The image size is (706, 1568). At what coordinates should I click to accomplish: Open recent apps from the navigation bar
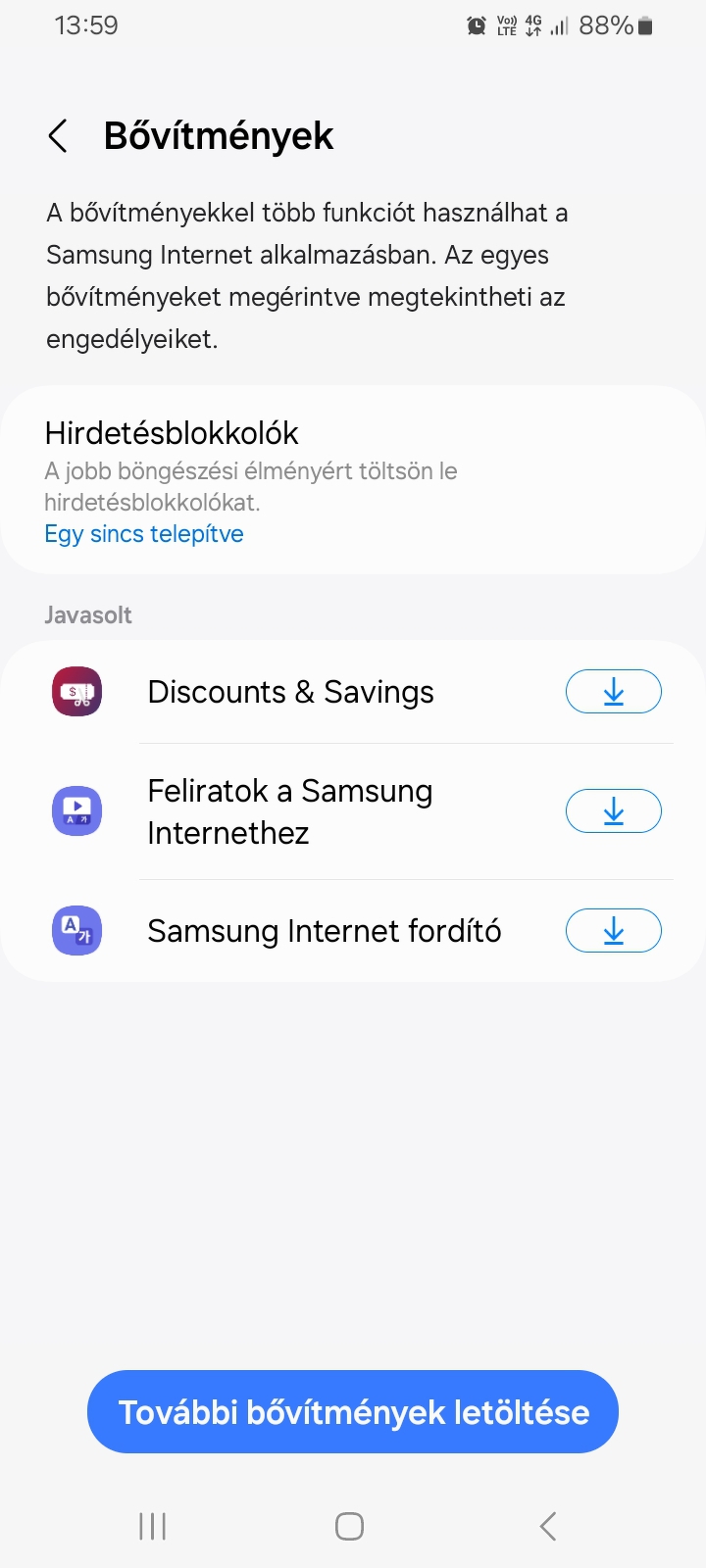coord(153,1526)
